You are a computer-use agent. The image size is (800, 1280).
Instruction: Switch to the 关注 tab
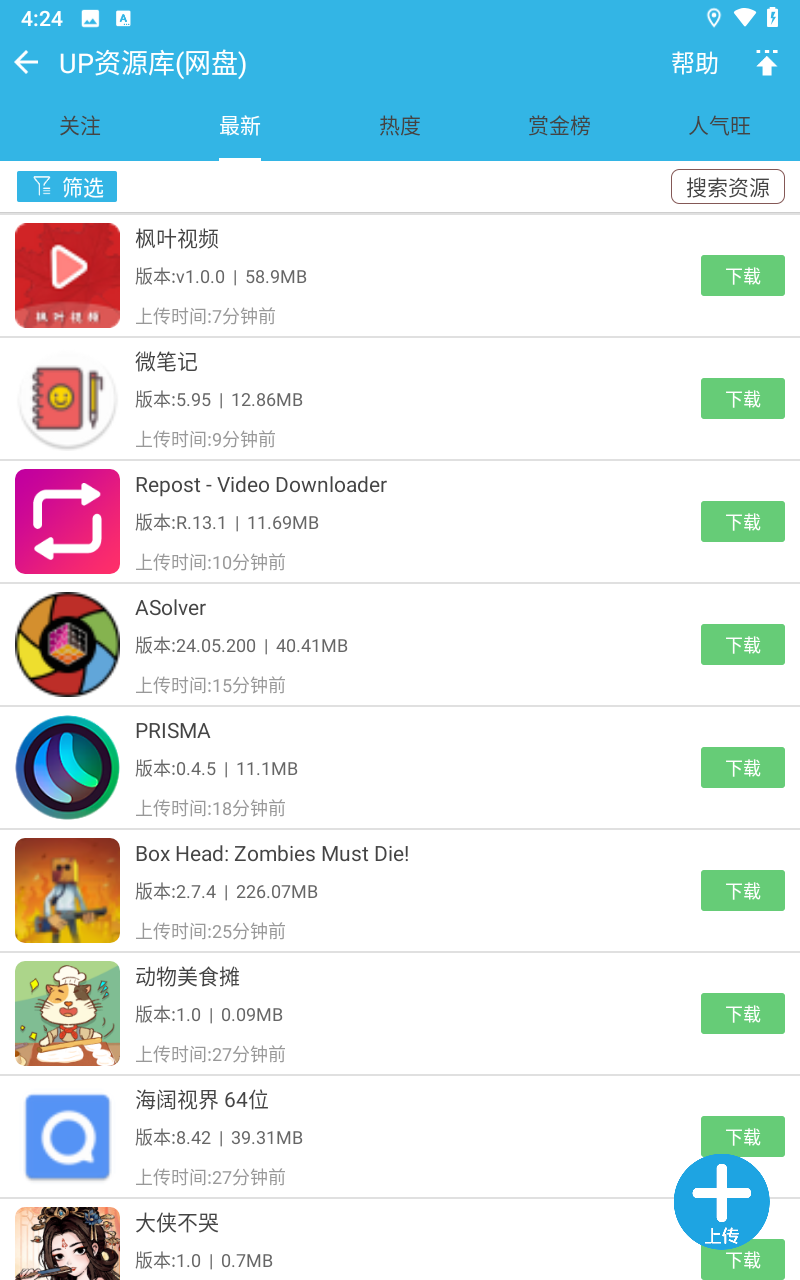click(80, 127)
